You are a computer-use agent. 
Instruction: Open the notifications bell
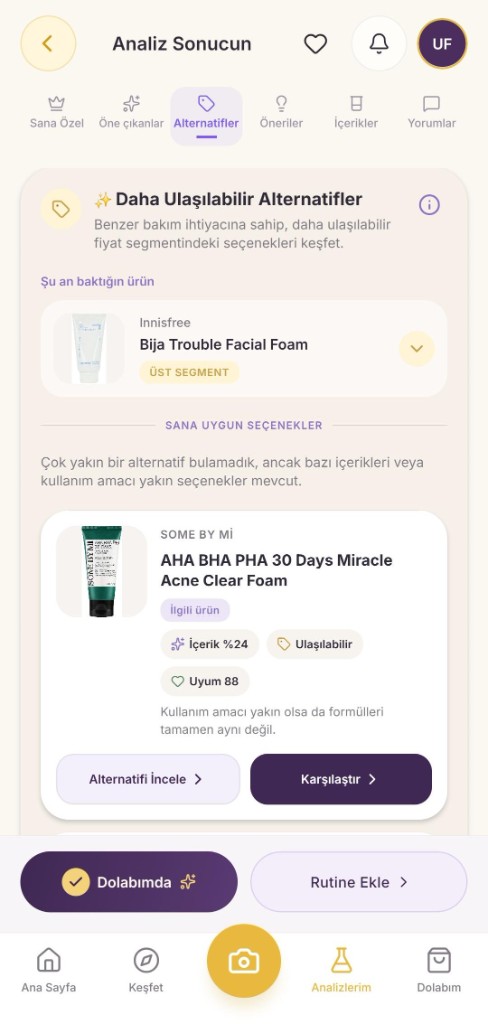[379, 44]
